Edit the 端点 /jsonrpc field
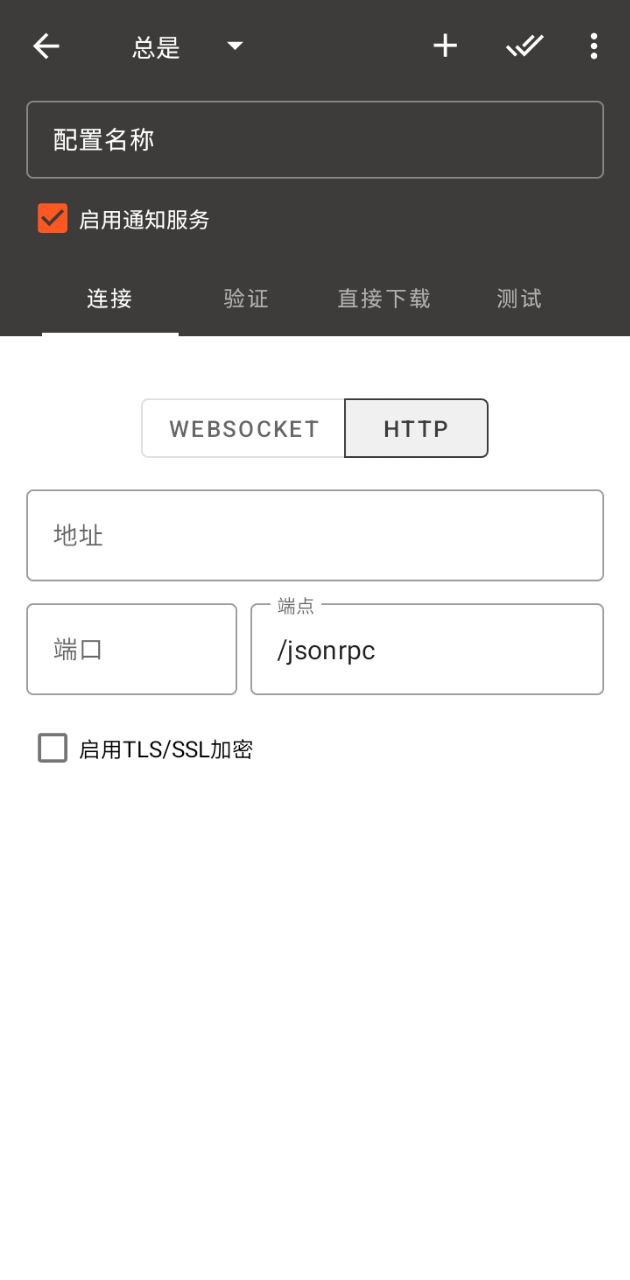This screenshot has width=630, height=1280. [427, 649]
